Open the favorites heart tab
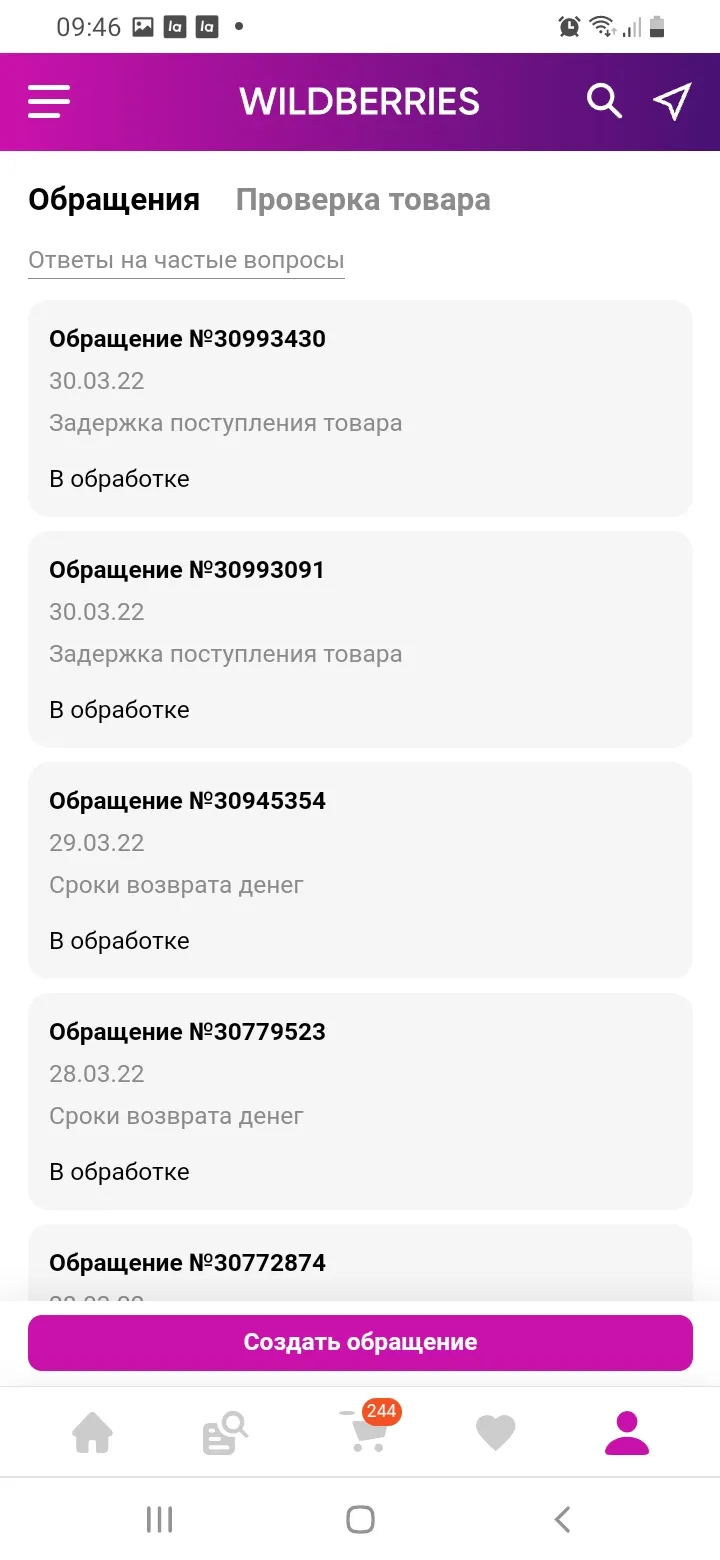 (x=495, y=1433)
